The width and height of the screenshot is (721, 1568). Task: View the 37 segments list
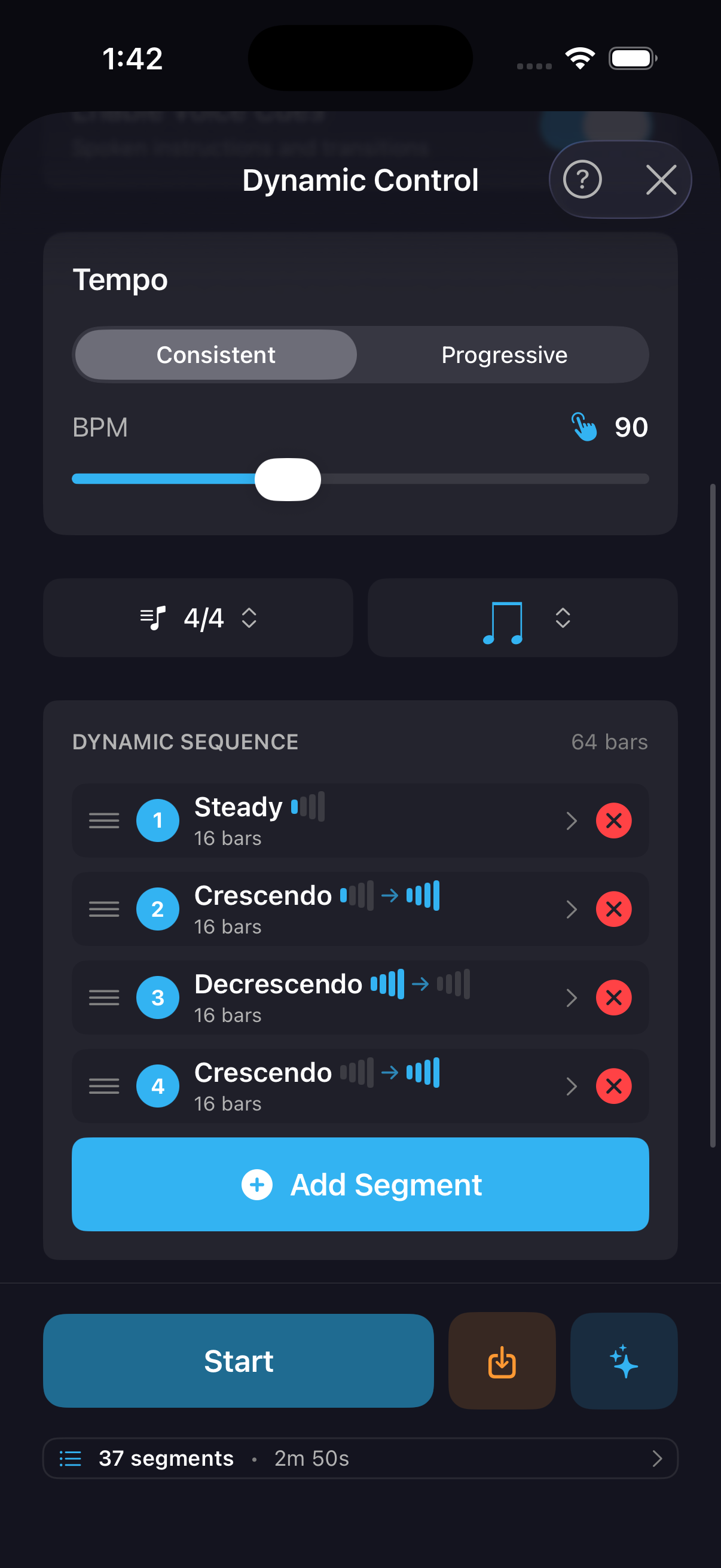tap(360, 1458)
